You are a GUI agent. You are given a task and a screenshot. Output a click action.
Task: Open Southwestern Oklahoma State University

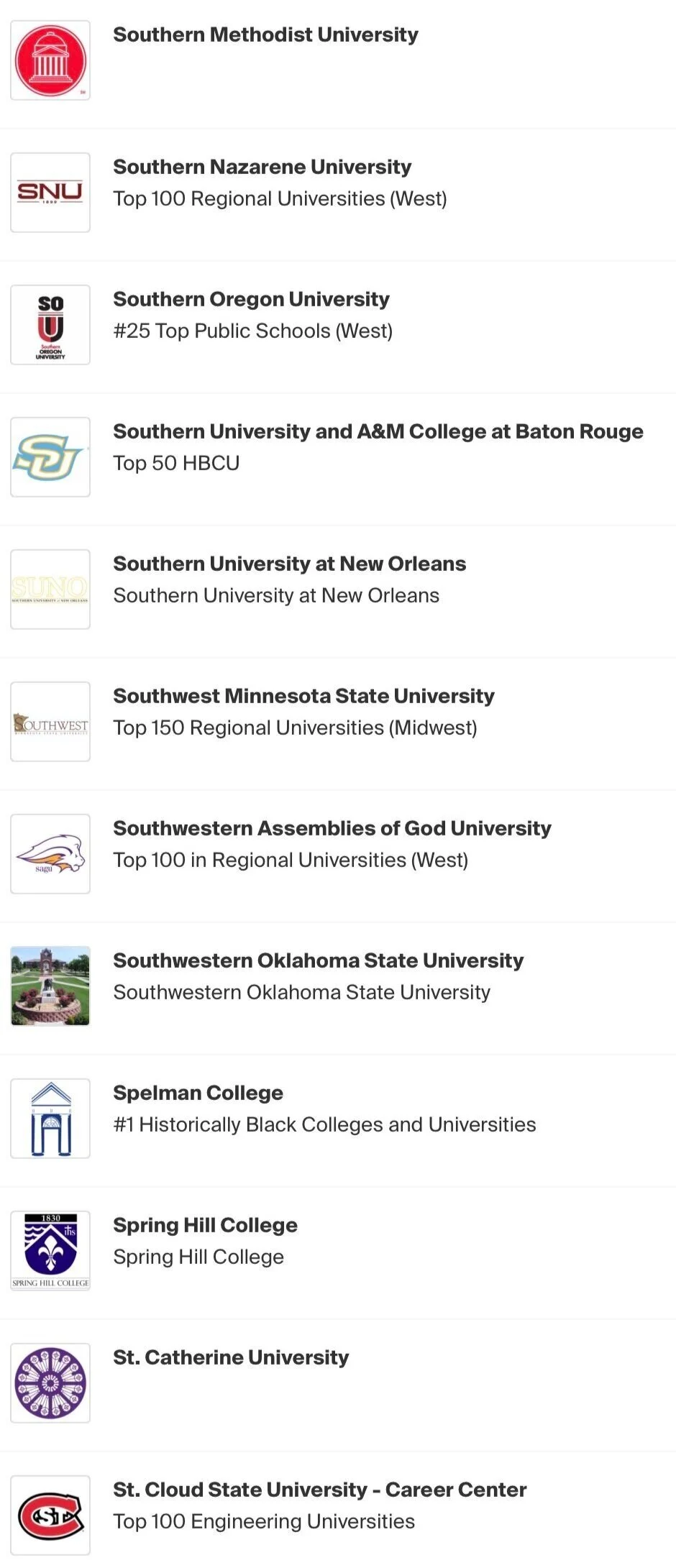tap(318, 961)
